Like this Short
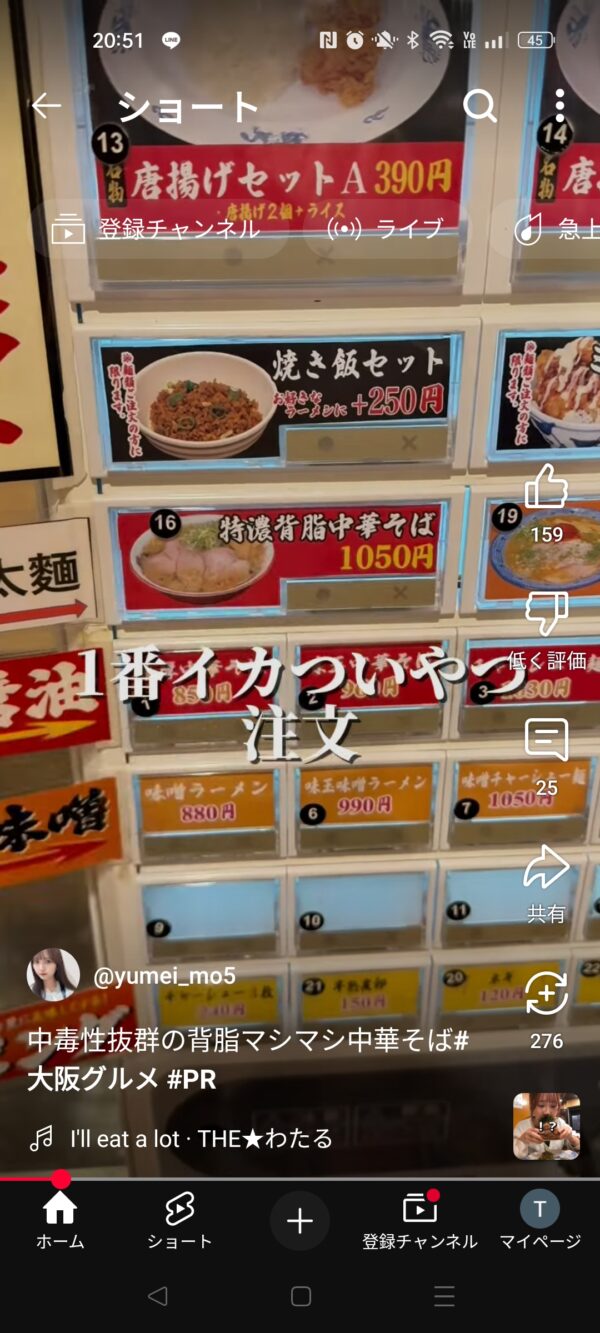This screenshot has height=1333, width=600. [546, 489]
